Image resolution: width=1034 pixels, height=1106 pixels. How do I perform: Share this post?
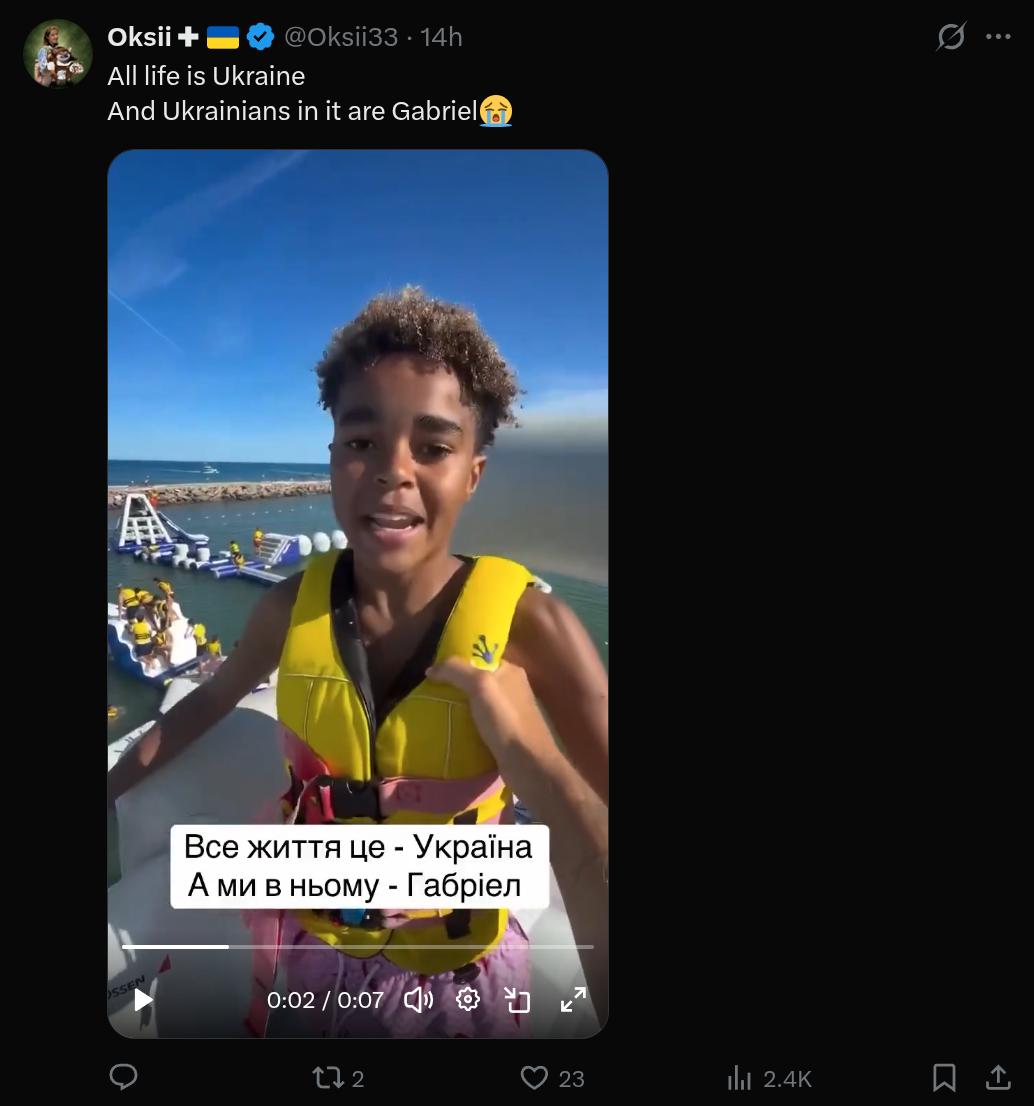(998, 1077)
